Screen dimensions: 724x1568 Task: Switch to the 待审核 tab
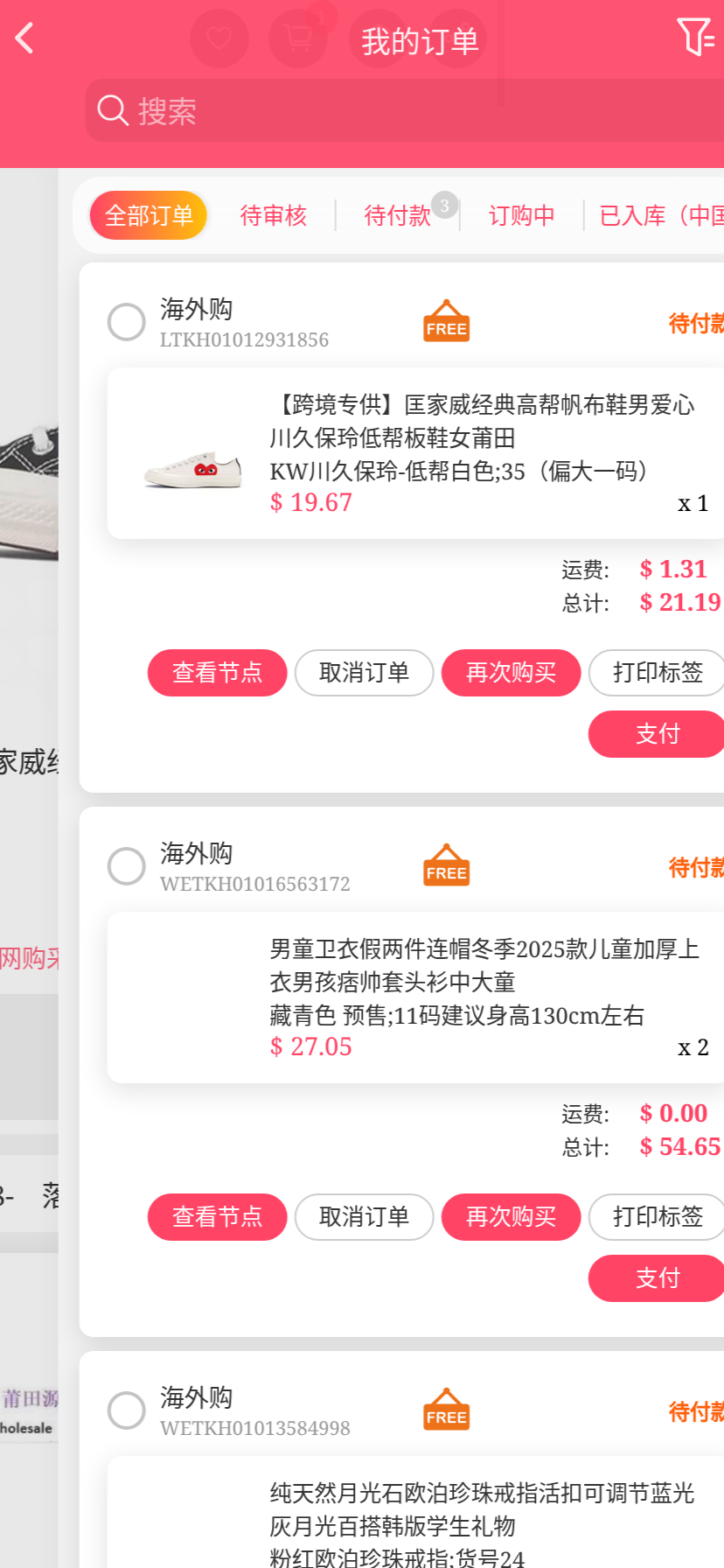273,215
